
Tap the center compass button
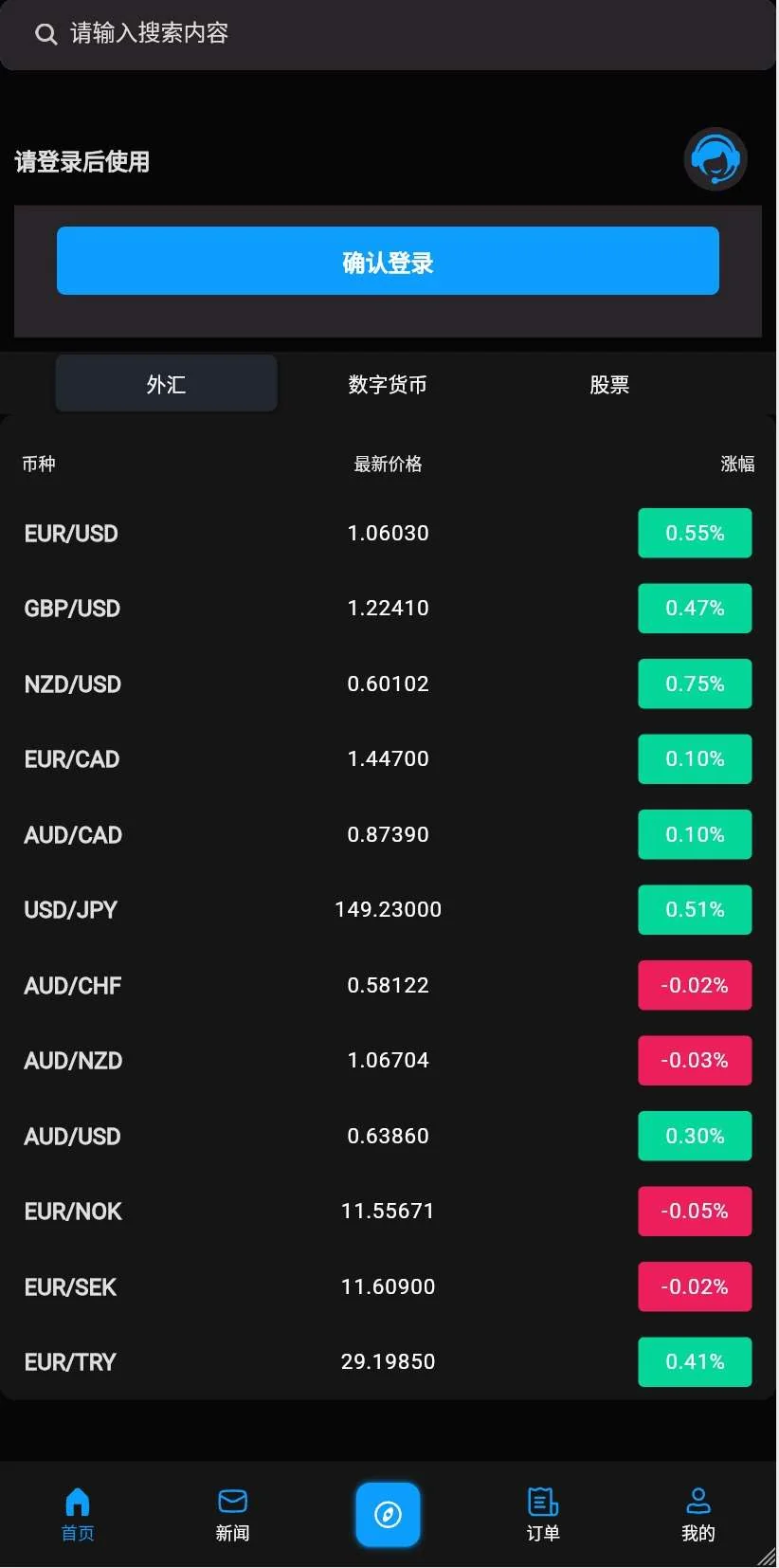click(x=388, y=1514)
